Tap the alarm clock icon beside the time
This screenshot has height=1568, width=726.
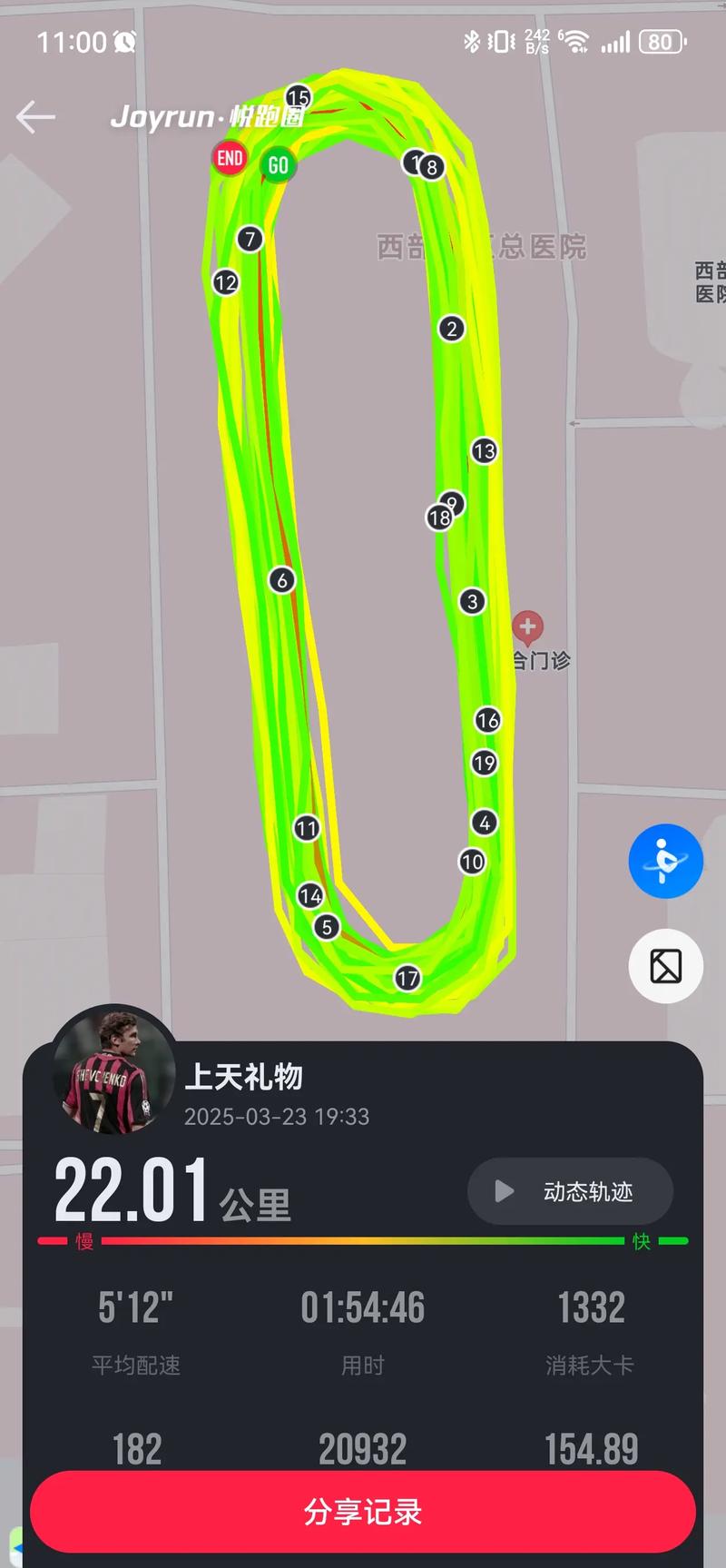(x=124, y=42)
